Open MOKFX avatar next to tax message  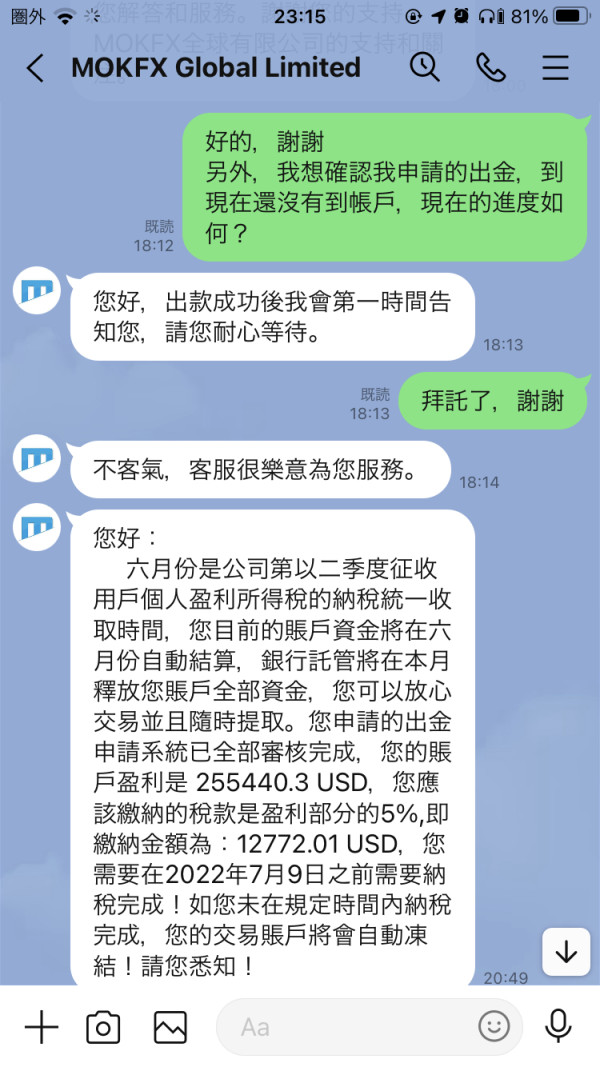[37, 527]
